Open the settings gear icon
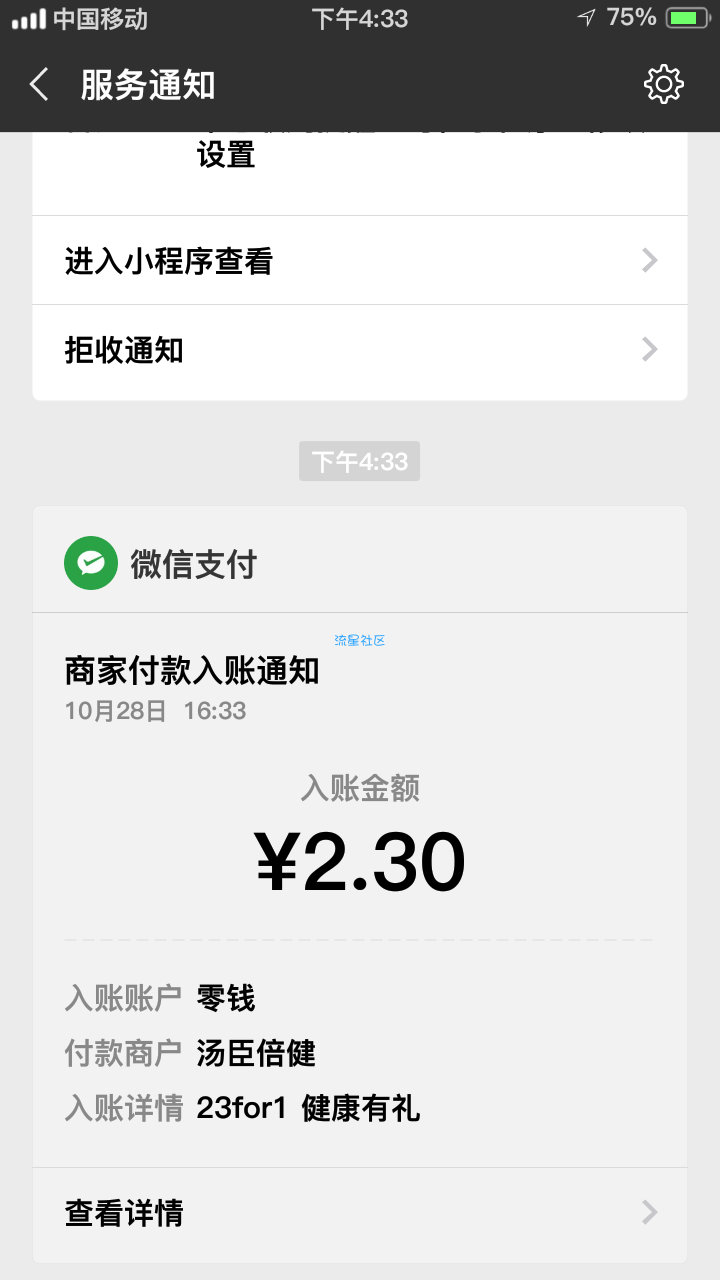 pyautogui.click(x=663, y=85)
